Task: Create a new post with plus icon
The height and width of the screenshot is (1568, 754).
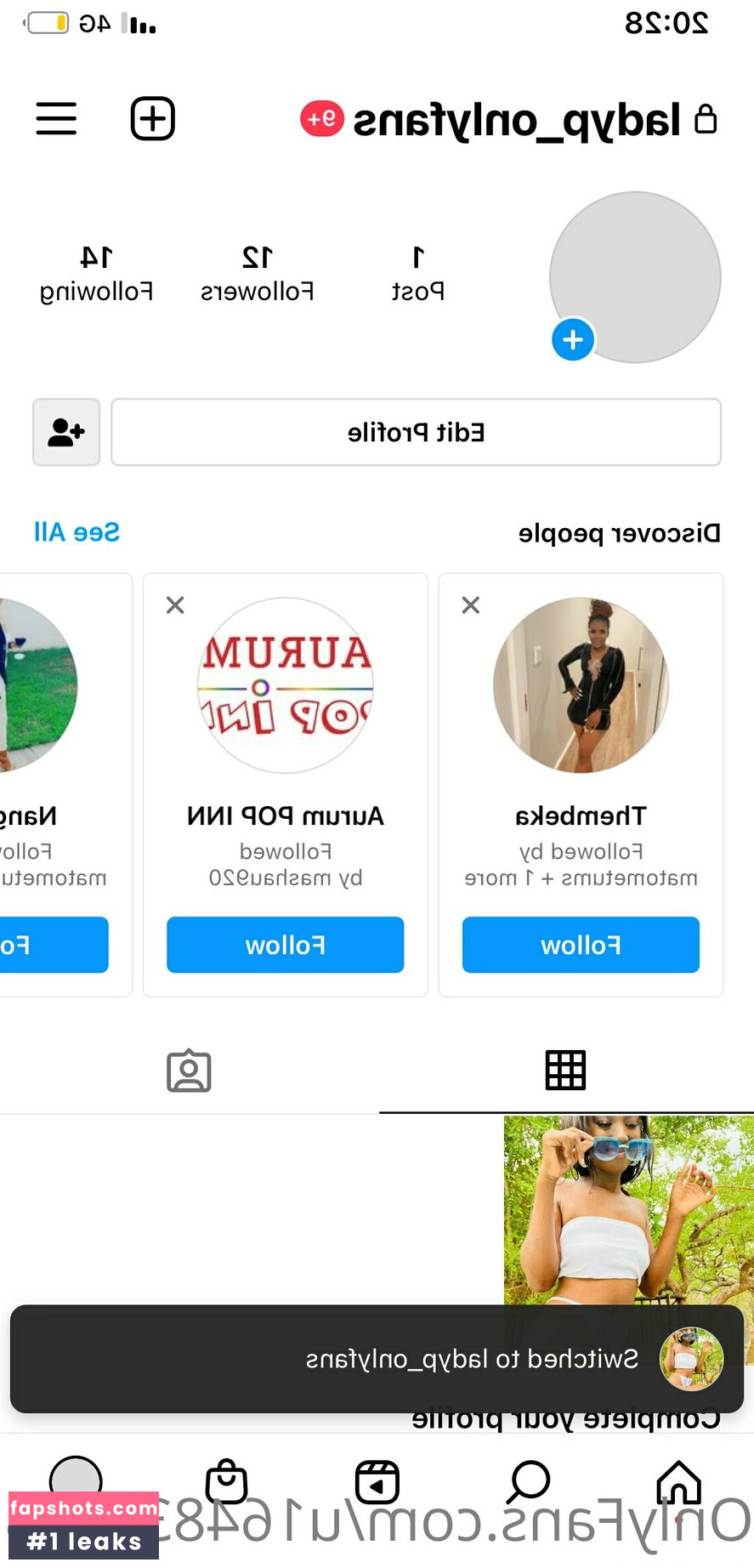Action: pyautogui.click(x=152, y=118)
